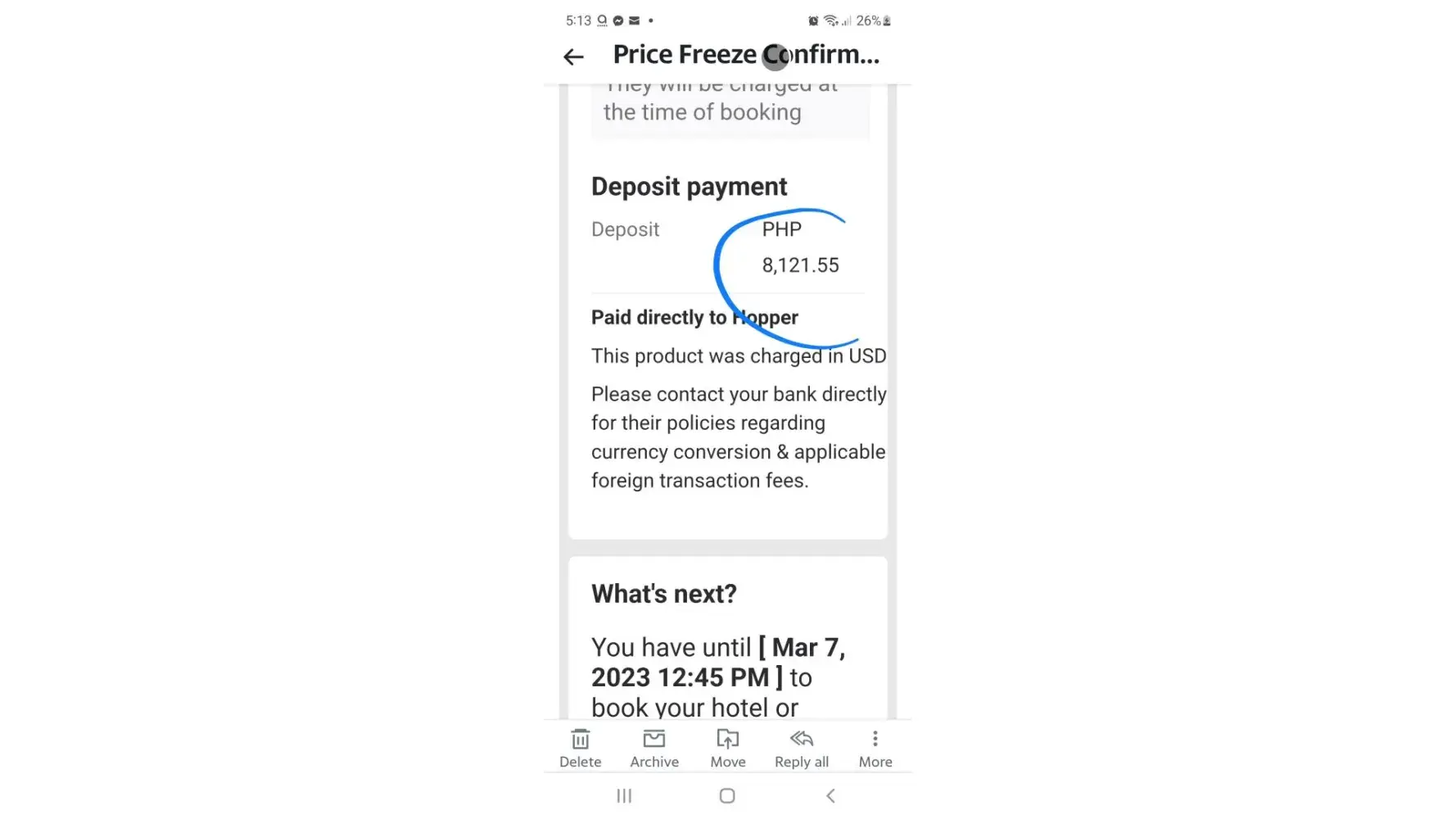The image size is (1456, 819).
Task: Go to the phone's home screen
Action: point(727,795)
